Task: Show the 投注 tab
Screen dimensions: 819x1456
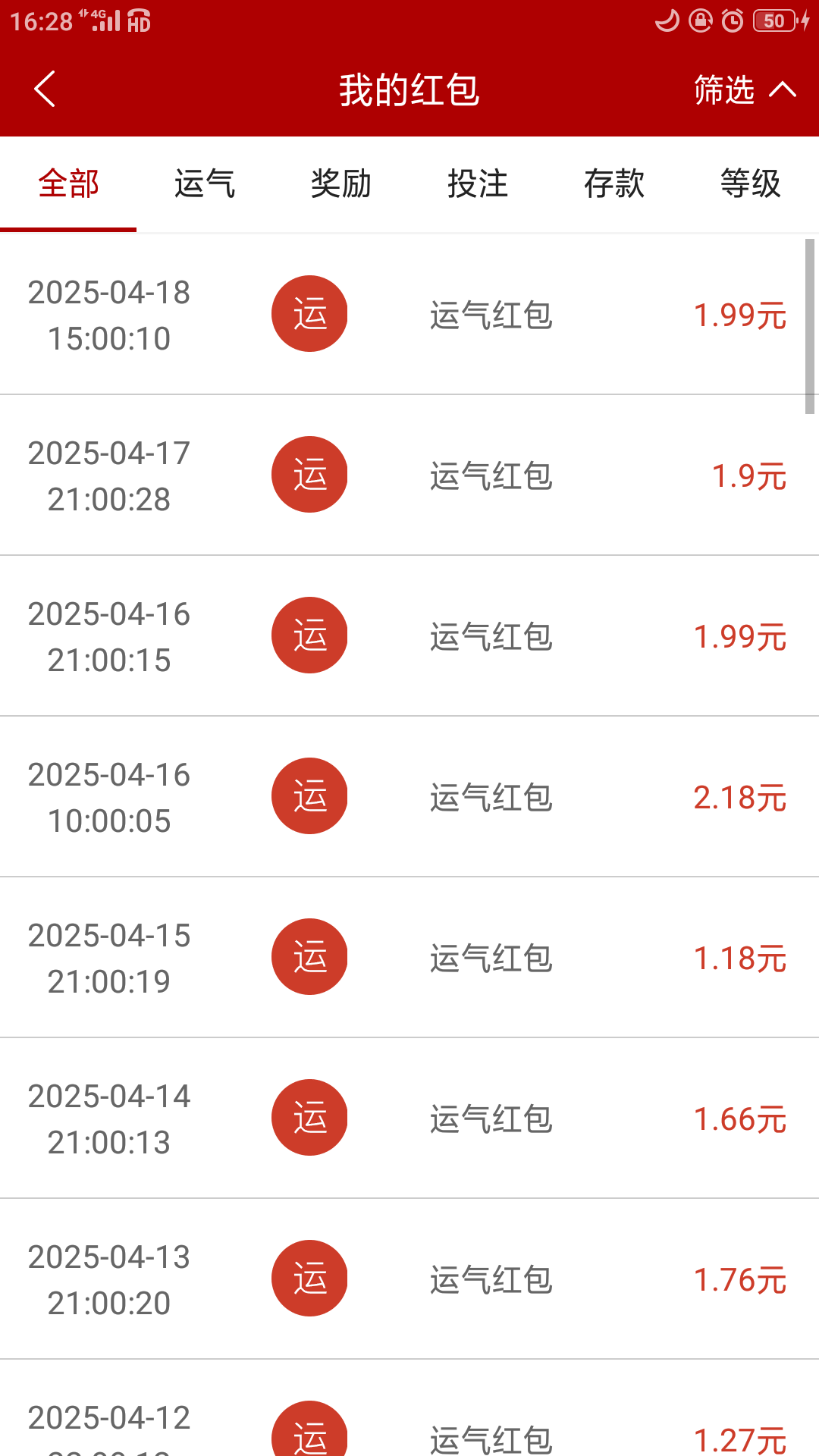Action: [x=478, y=184]
